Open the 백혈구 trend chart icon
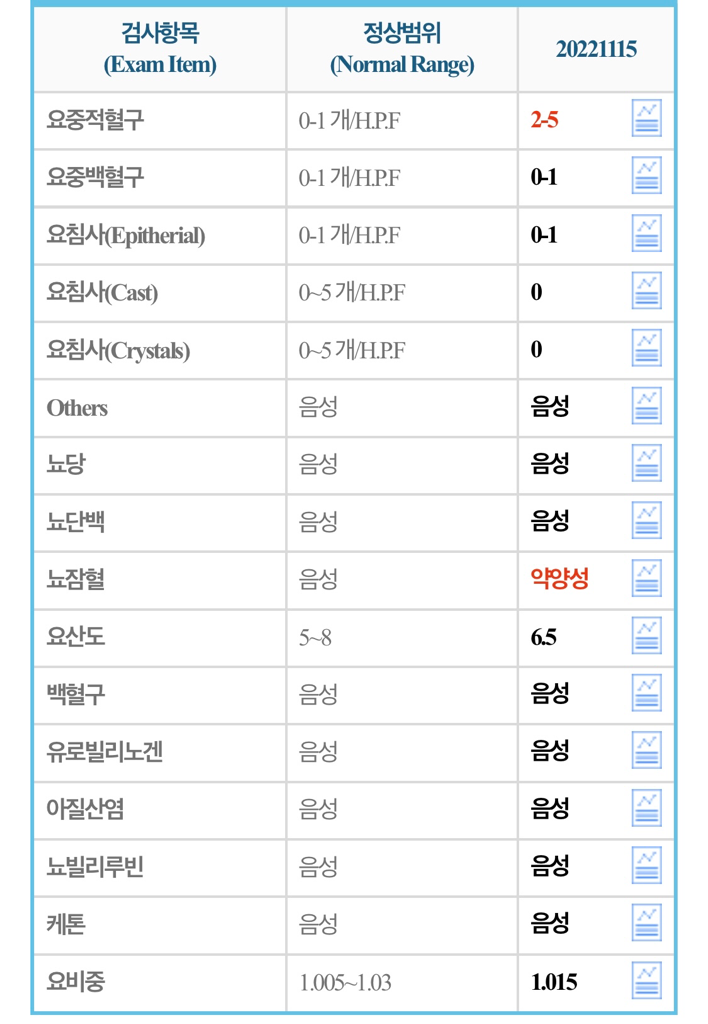The width and height of the screenshot is (708, 1024). click(646, 692)
